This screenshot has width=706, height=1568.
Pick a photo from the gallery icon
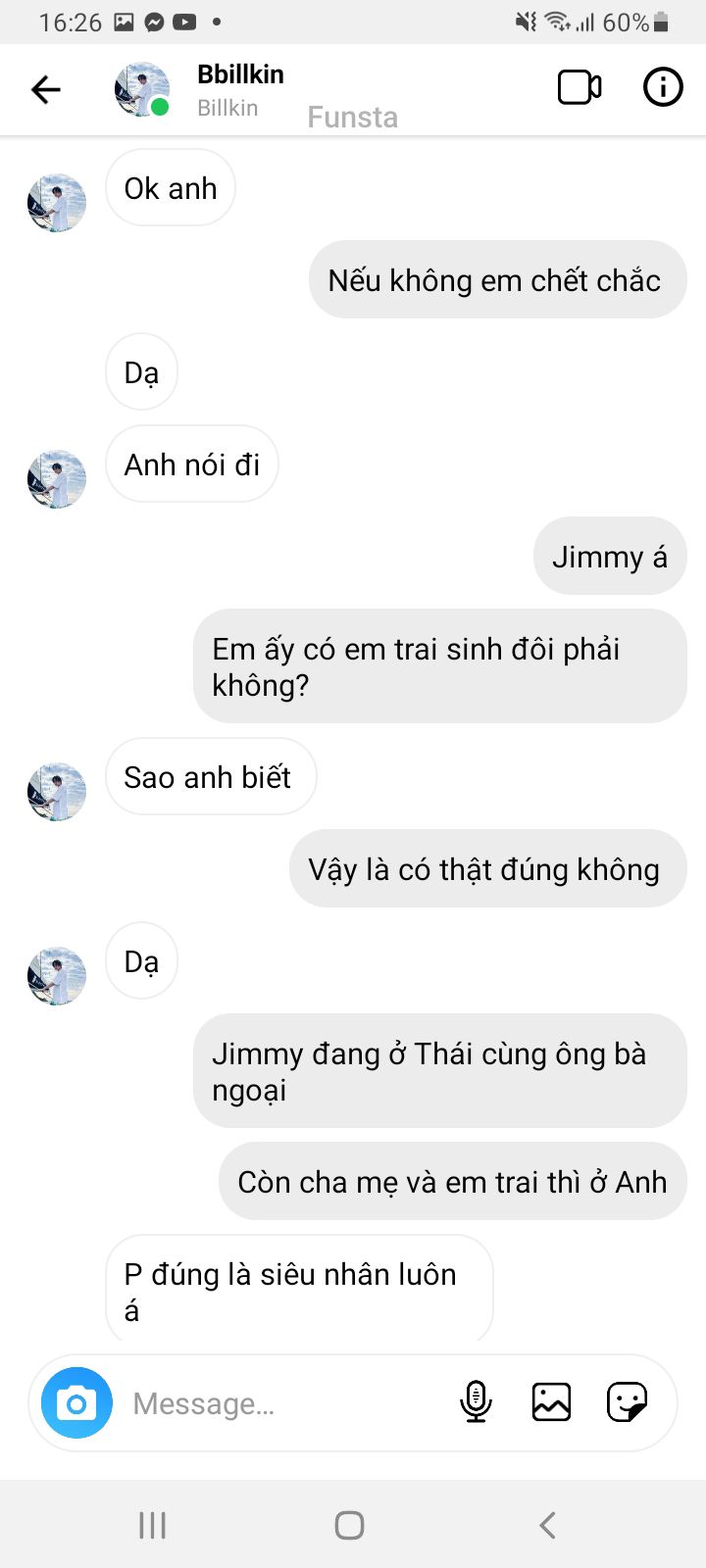point(551,1402)
